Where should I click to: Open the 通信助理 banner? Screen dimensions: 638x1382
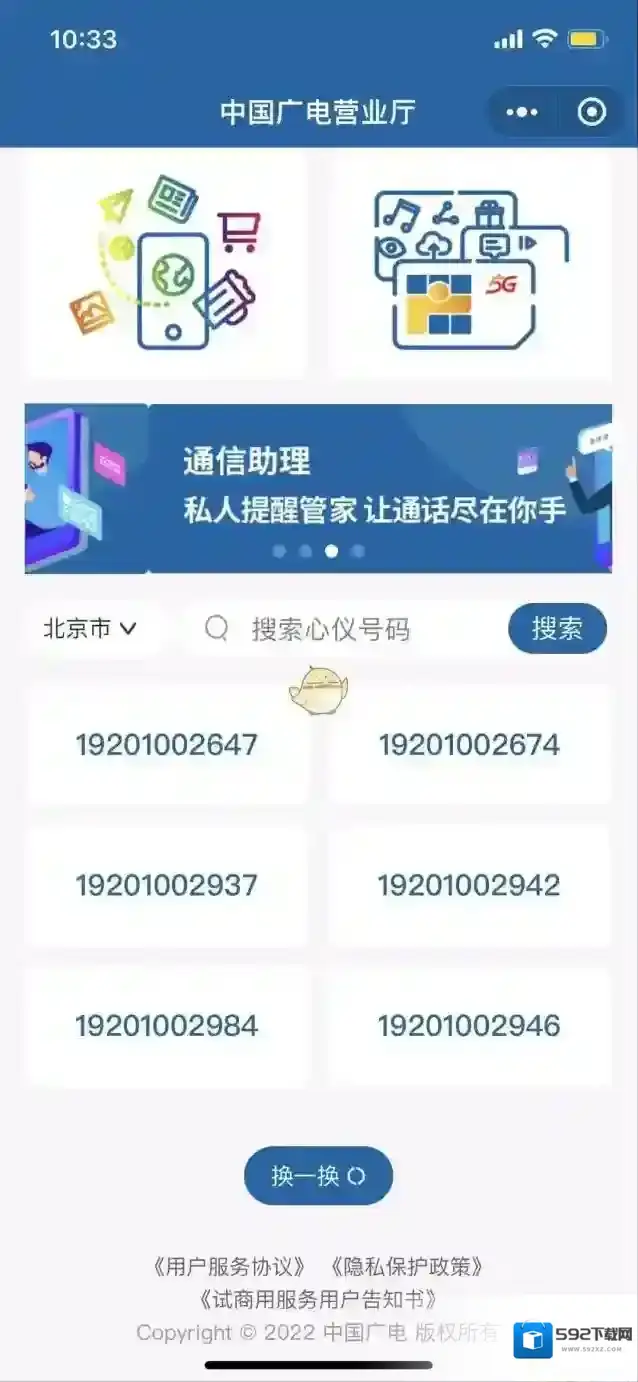(318, 488)
